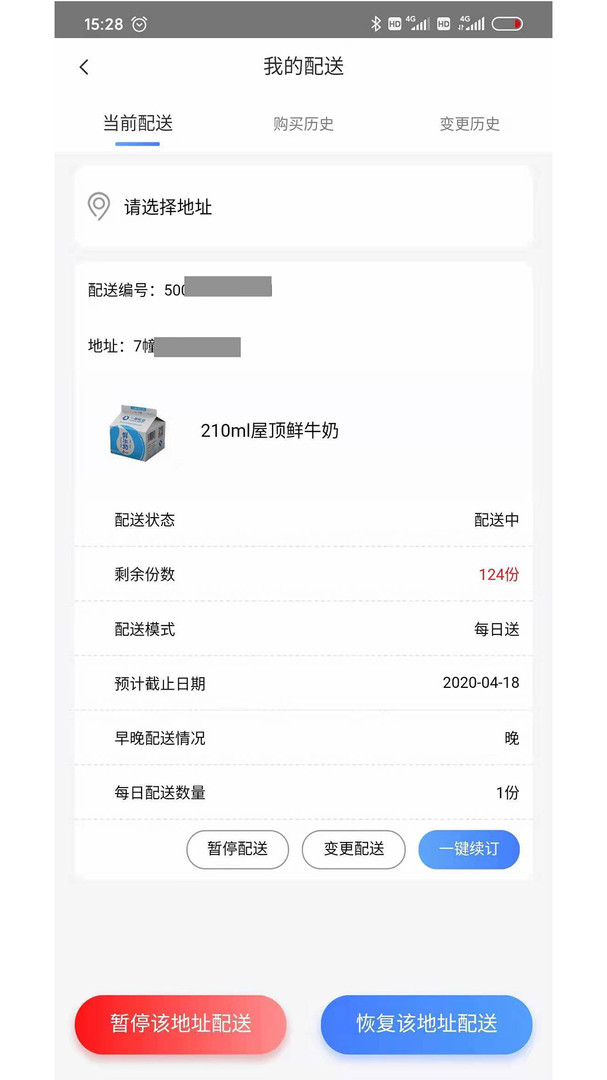Image resolution: width=607 pixels, height=1080 pixels.
Task: Tap the 暂停配送 button
Action: tap(237, 849)
